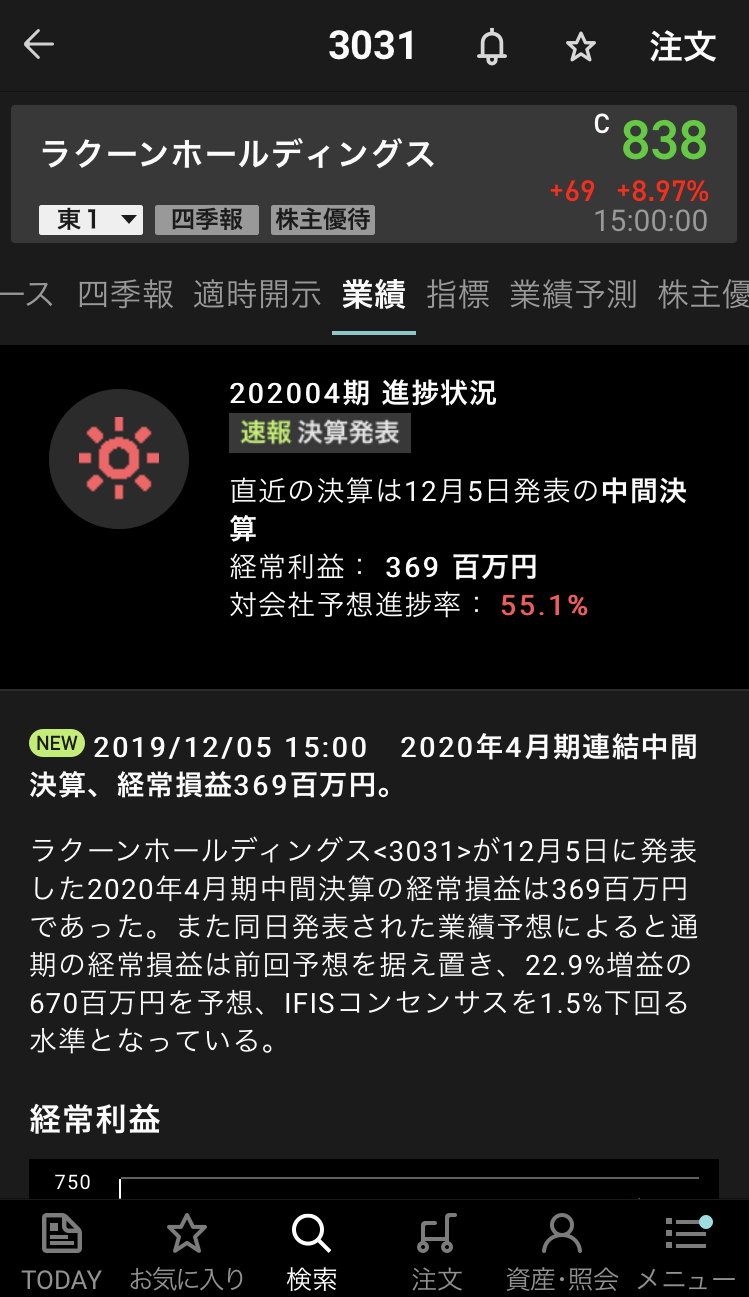Open the 注文 cart in bottom navigation
The width and height of the screenshot is (749, 1297).
437,1250
